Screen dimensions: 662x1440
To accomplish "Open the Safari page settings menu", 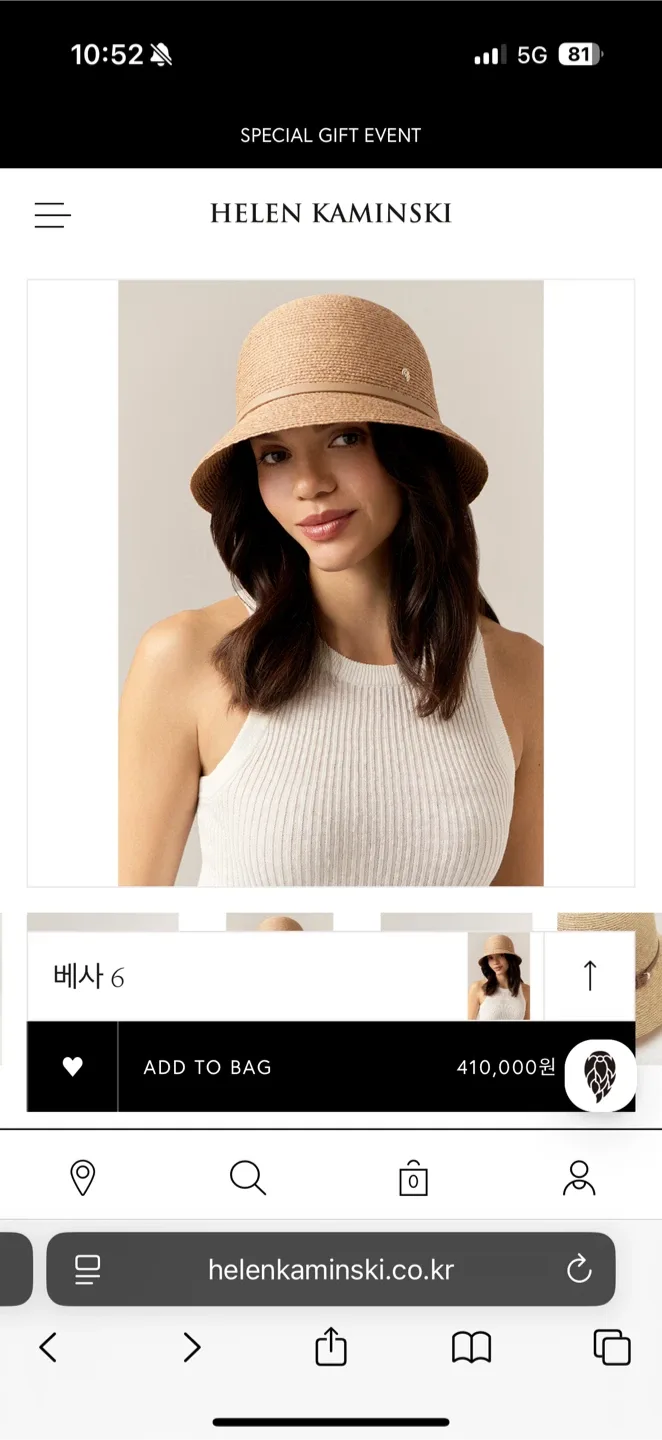I will click(88, 1270).
